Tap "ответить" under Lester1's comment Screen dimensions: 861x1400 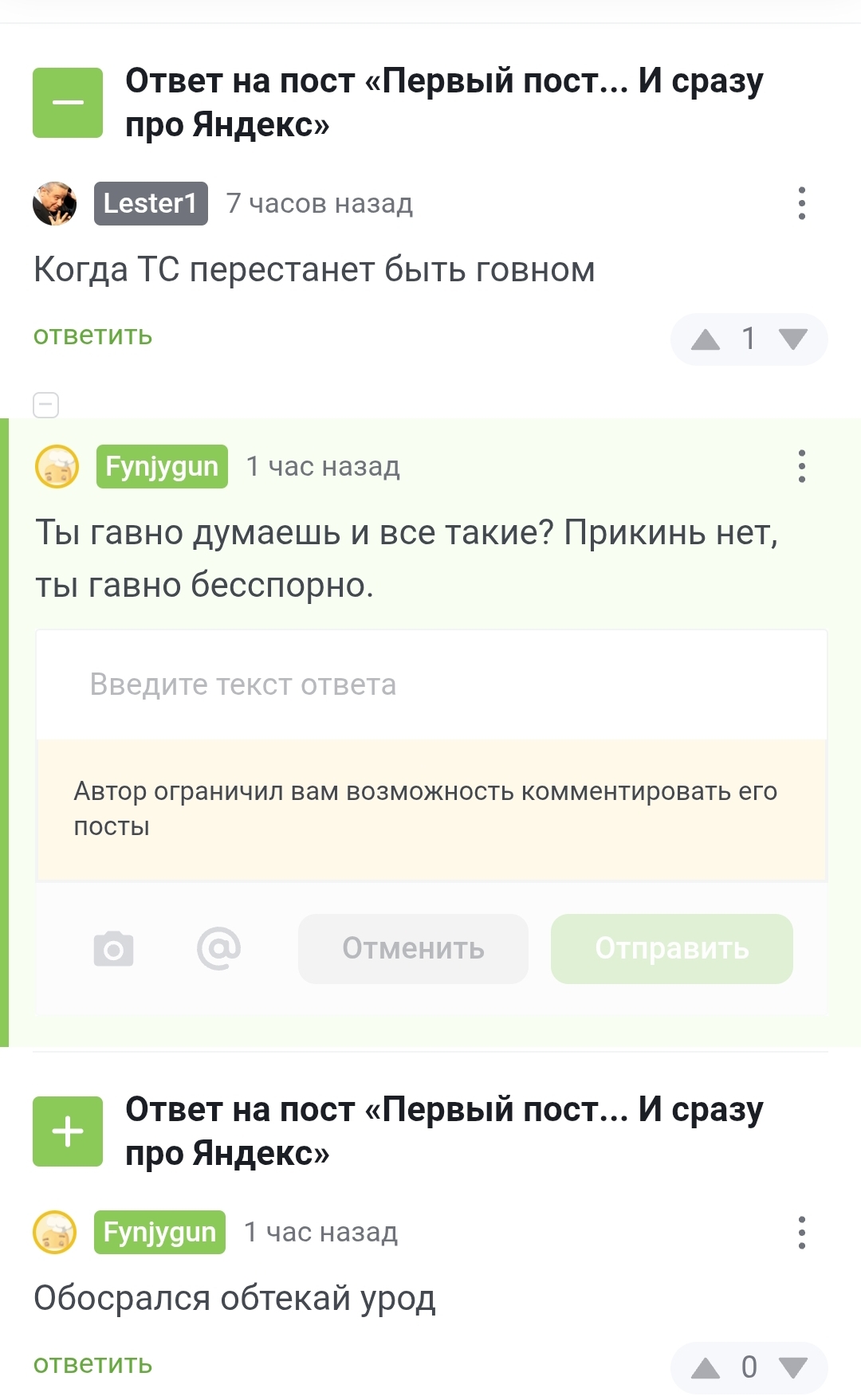pyautogui.click(x=92, y=335)
